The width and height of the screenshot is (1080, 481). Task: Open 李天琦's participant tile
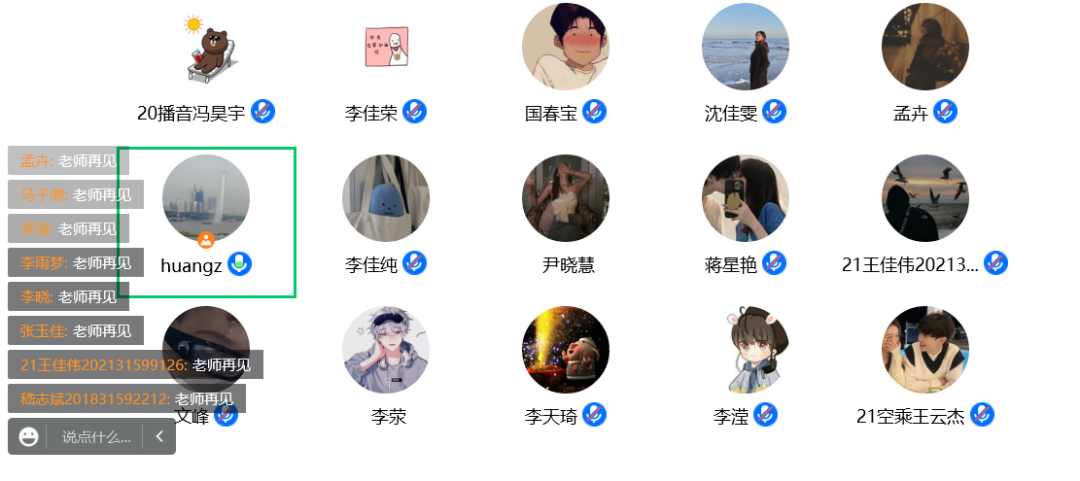[566, 350]
